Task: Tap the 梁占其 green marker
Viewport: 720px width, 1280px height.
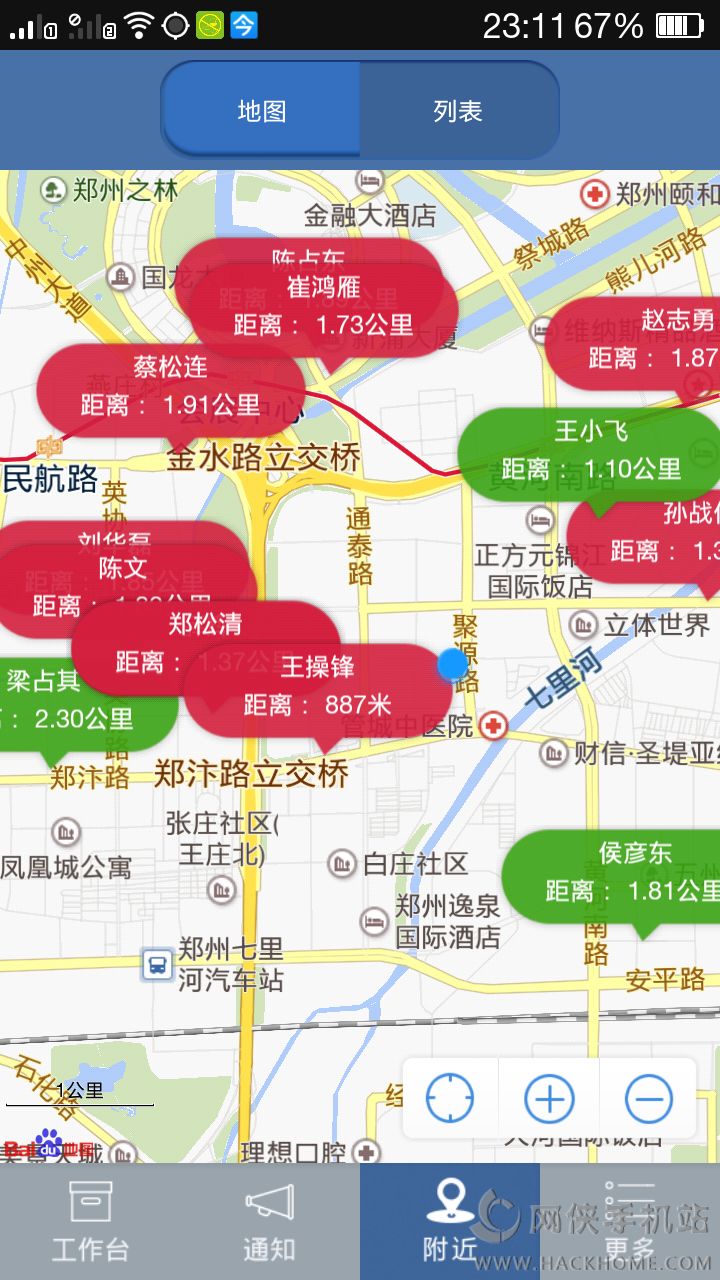Action: pyautogui.click(x=80, y=700)
